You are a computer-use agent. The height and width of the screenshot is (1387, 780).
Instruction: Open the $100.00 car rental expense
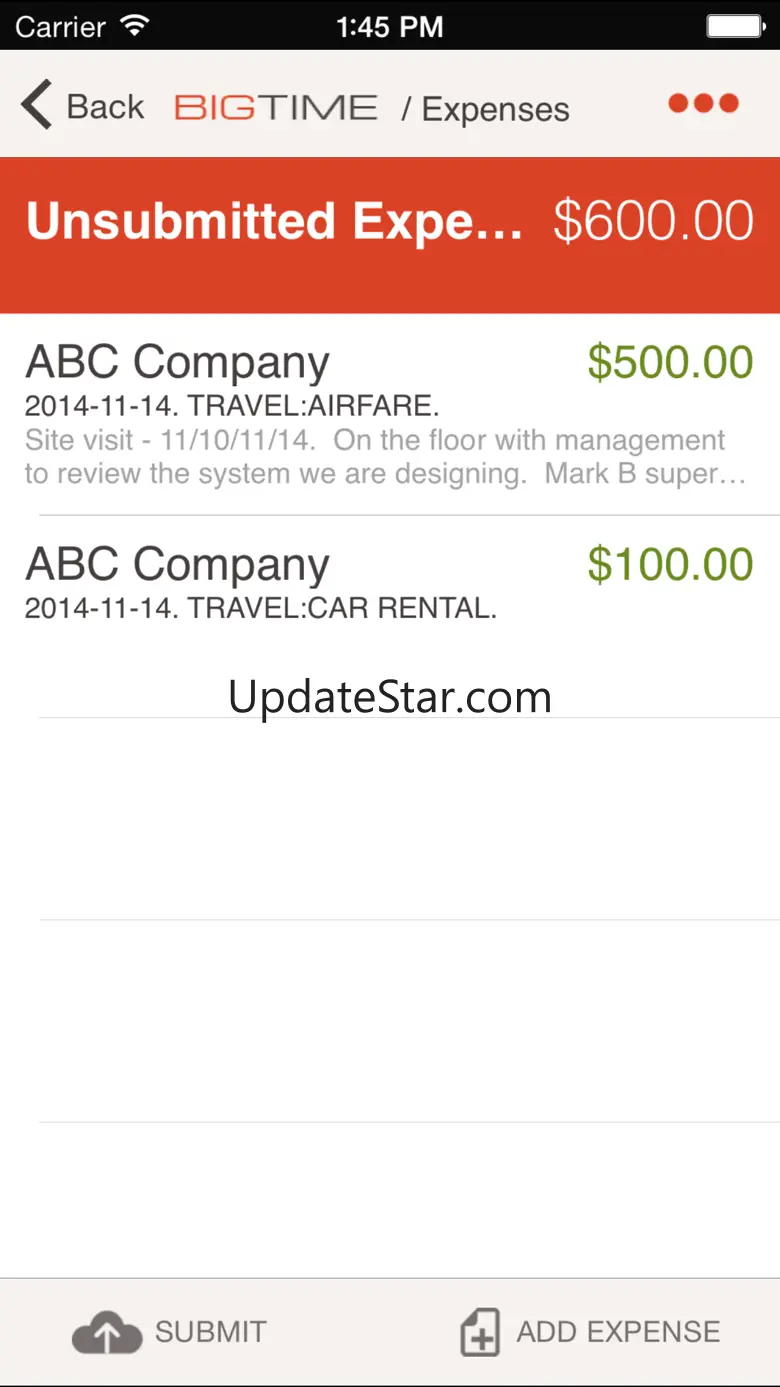pyautogui.click(x=390, y=617)
